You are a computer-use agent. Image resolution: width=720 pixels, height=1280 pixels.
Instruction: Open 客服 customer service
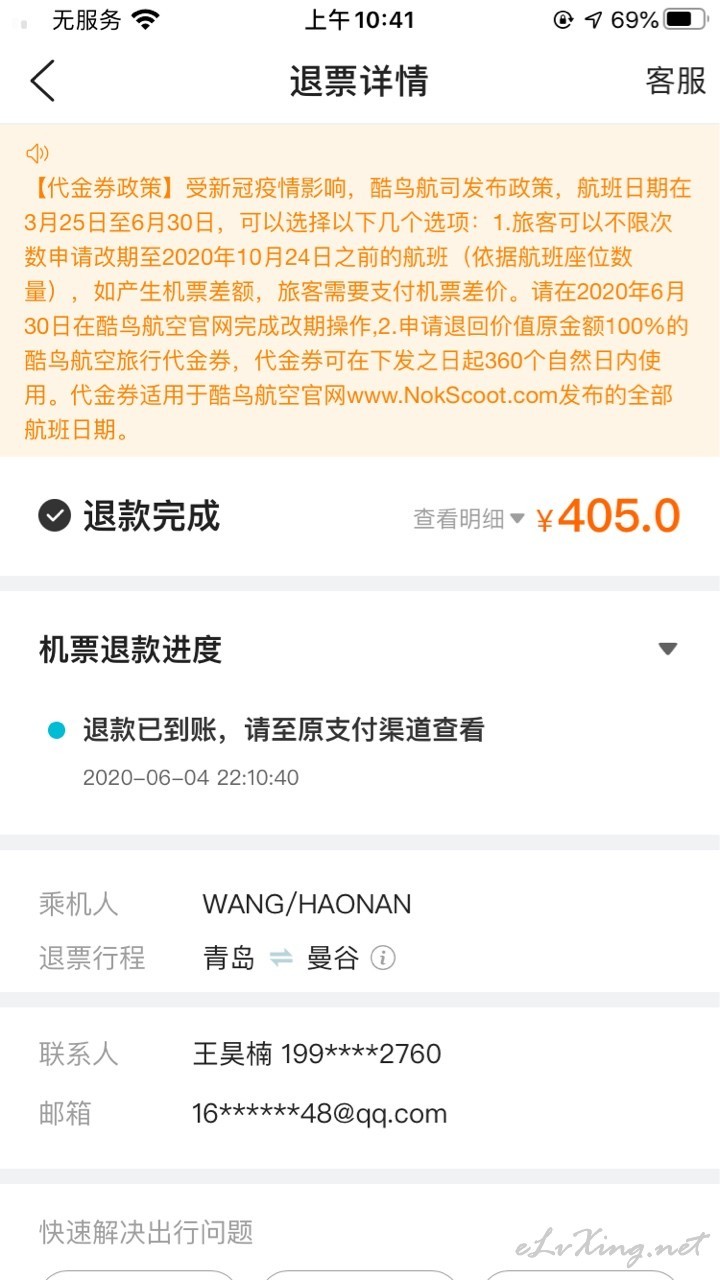[x=676, y=81]
